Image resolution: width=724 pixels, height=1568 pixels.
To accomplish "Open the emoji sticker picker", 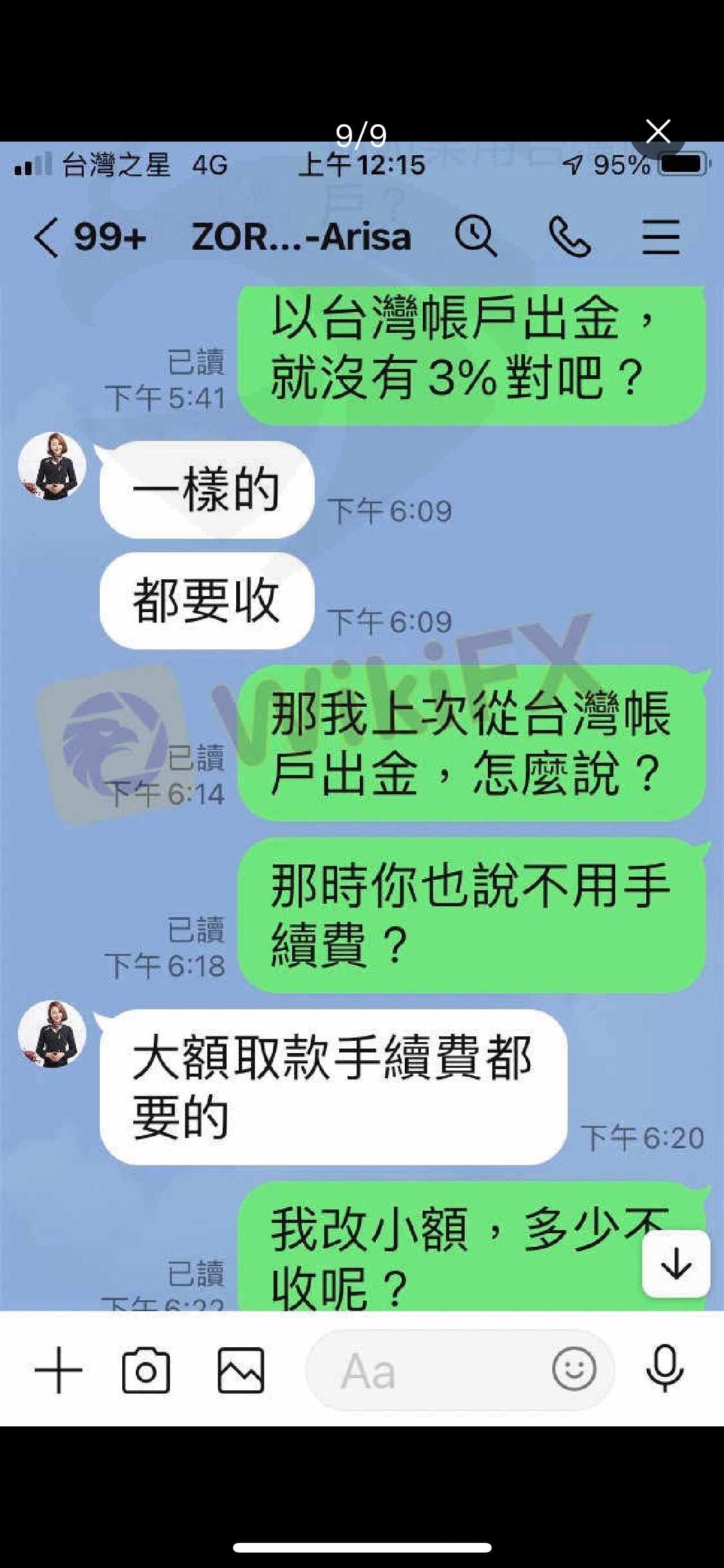I will coord(573,1369).
